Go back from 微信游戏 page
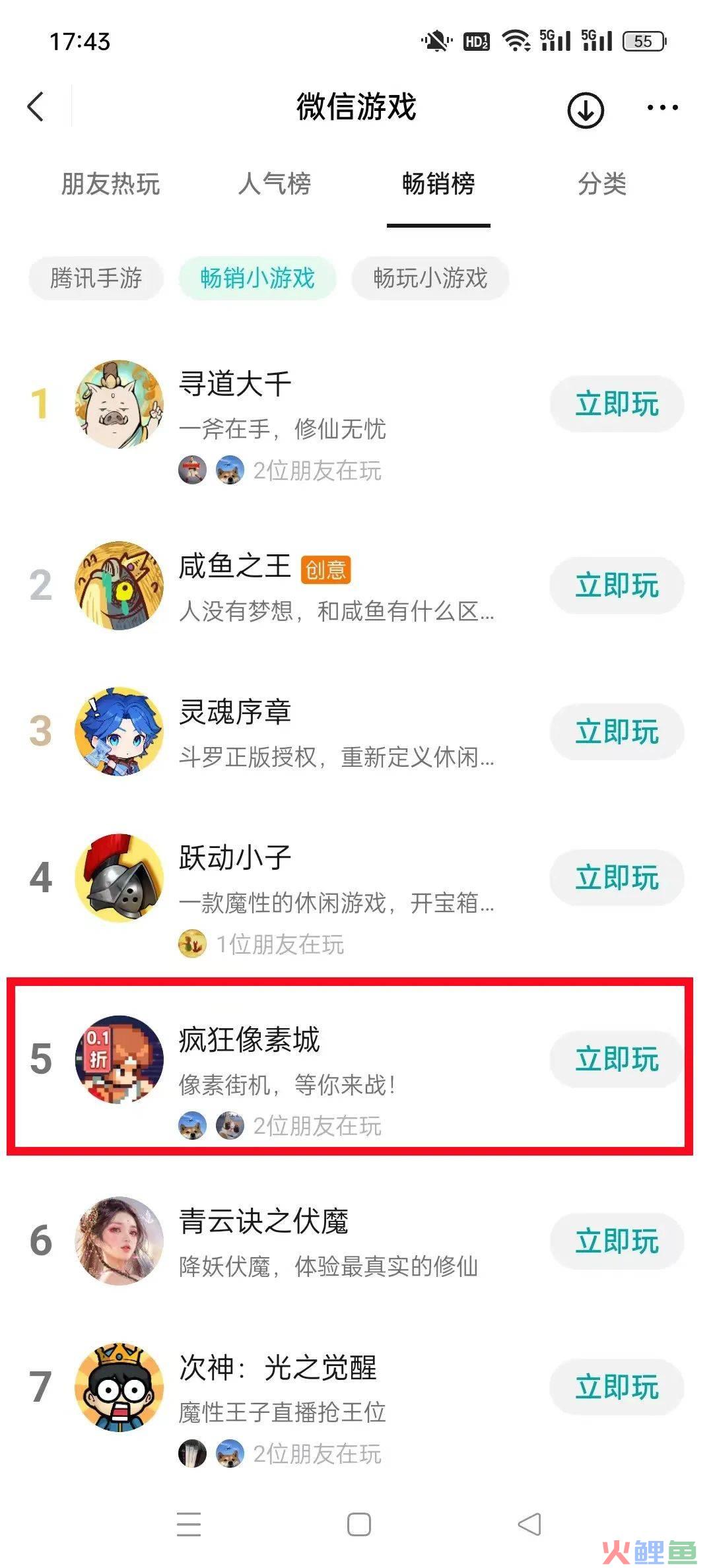 [36, 107]
